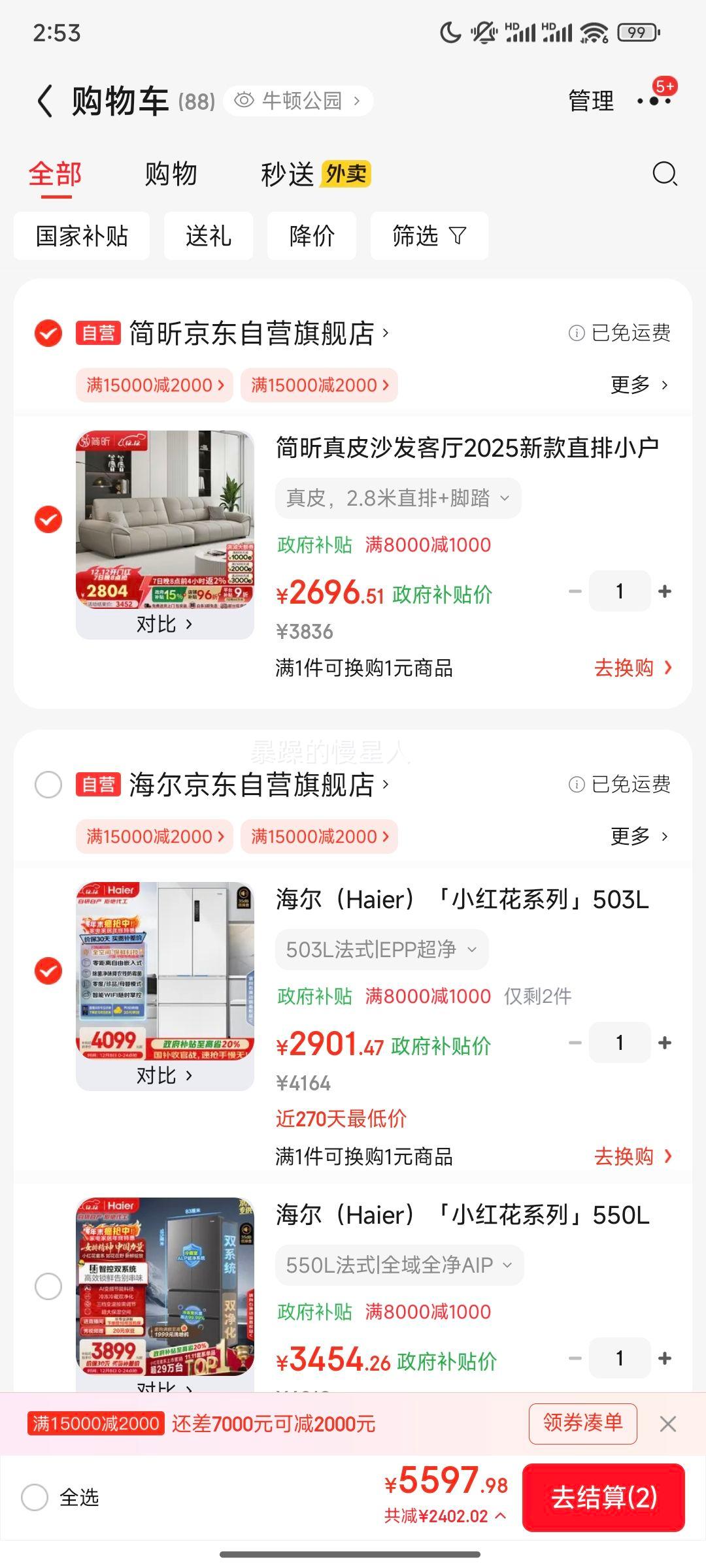Viewport: 706px width, 1568px height.
Task: Open the 503L法式|EPP超净 spec dropdown
Action: tap(381, 949)
